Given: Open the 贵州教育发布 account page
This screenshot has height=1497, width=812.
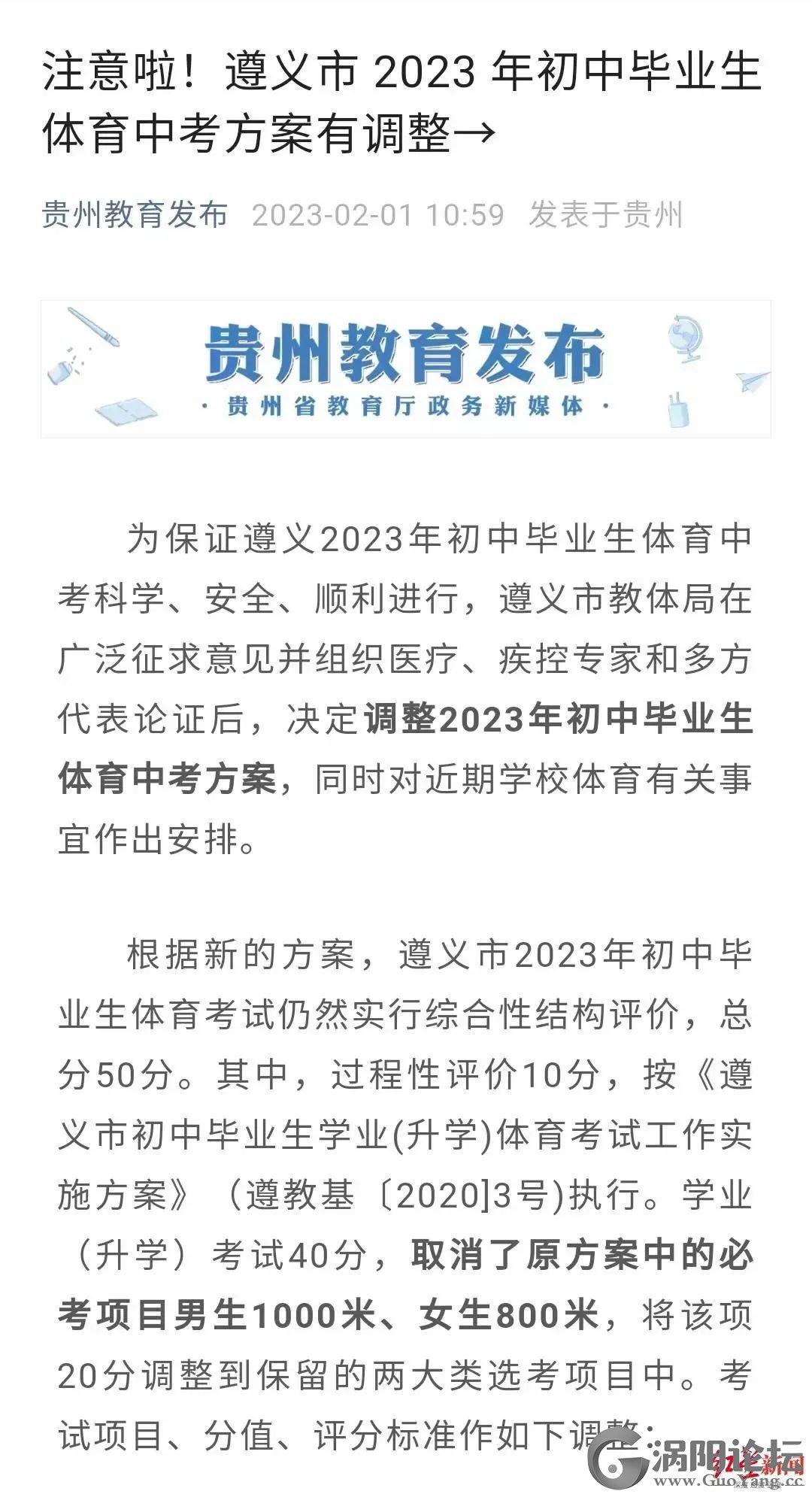Looking at the screenshot, I should click(135, 214).
